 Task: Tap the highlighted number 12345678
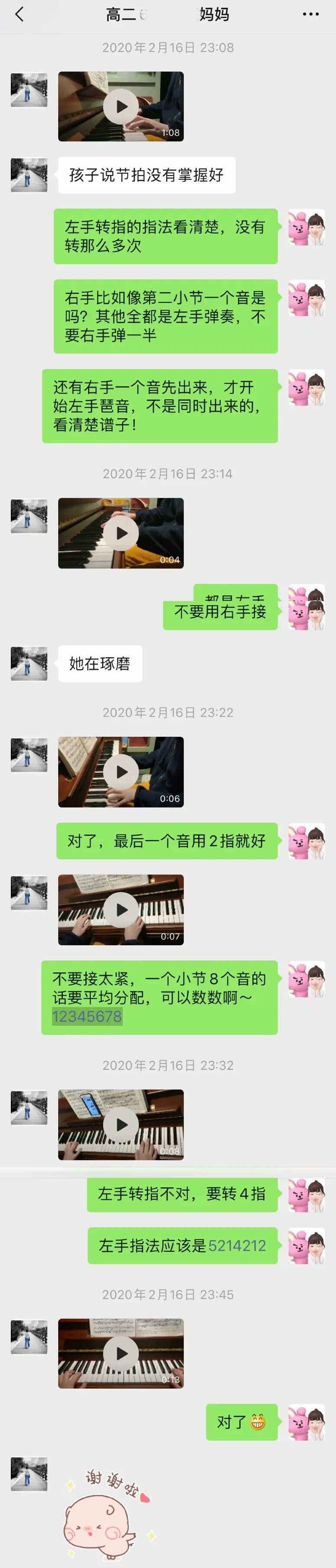click(87, 1016)
